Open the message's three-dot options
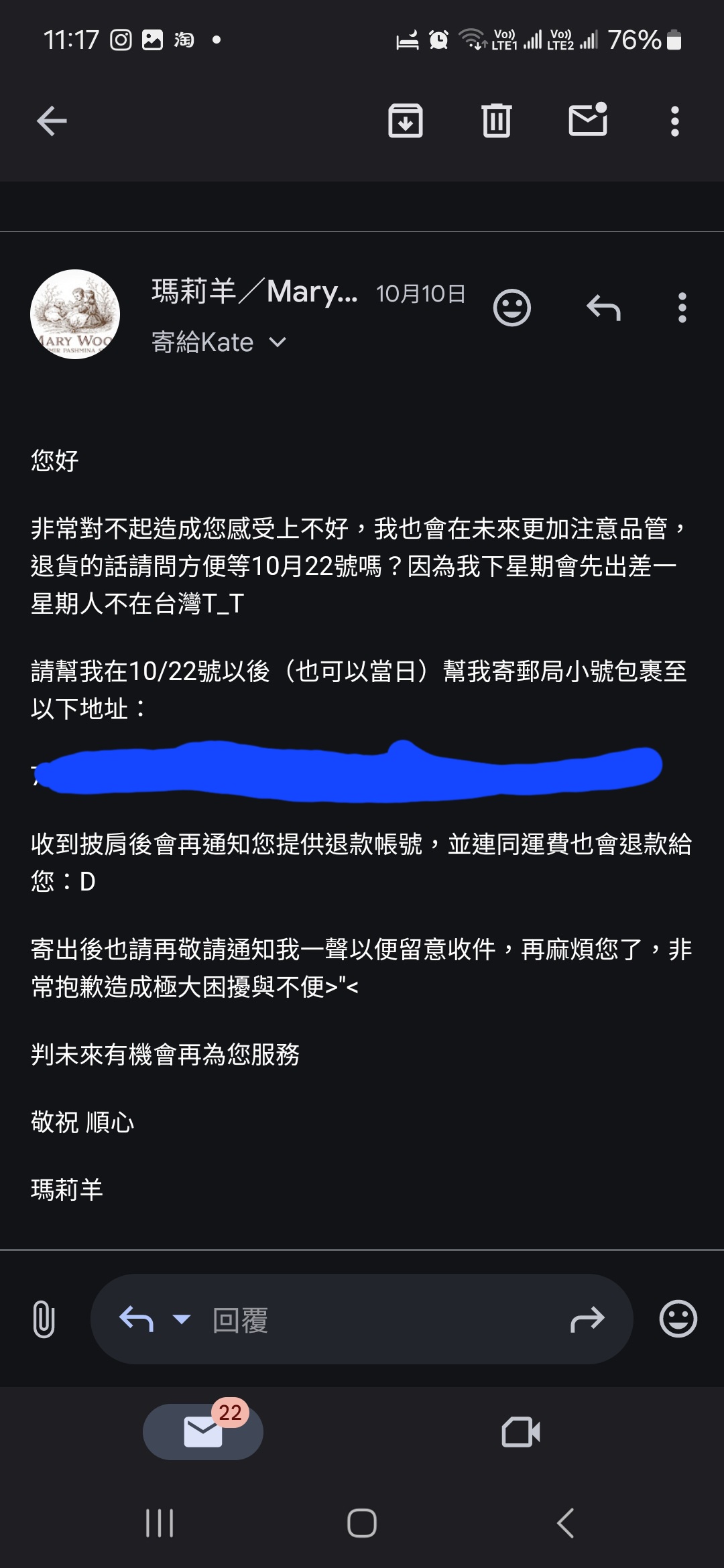The width and height of the screenshot is (724, 1568). pyautogui.click(x=682, y=308)
